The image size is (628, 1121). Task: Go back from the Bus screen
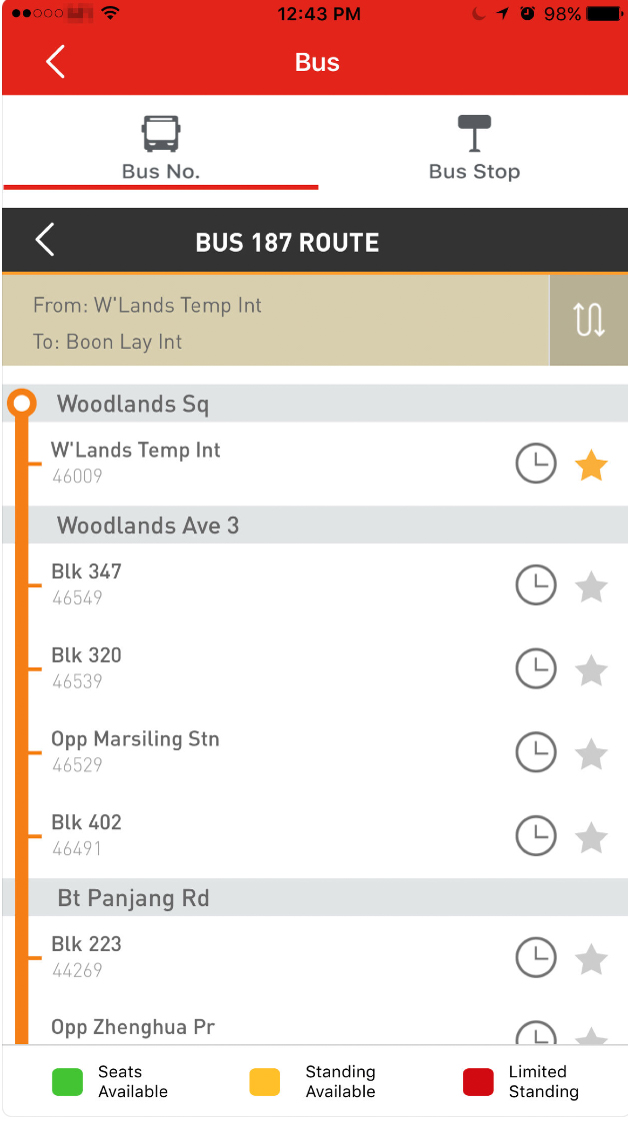tap(55, 62)
